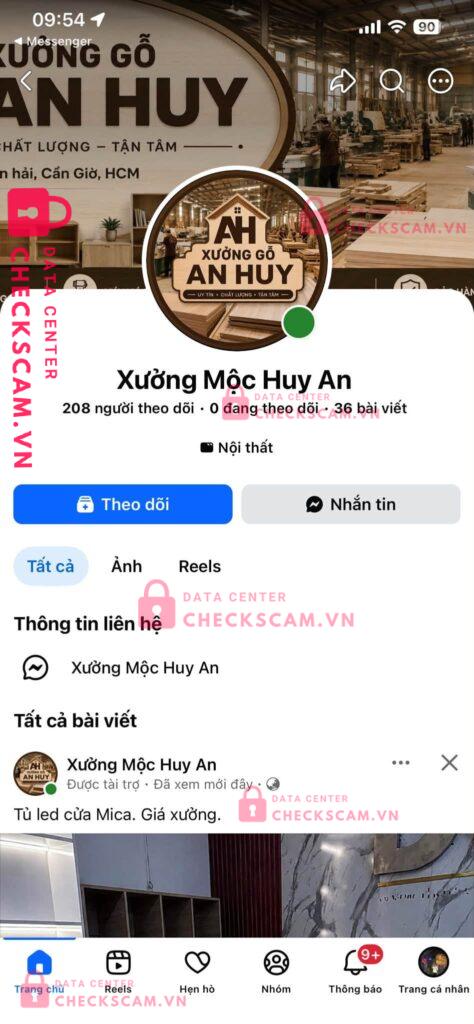The image size is (474, 1024).
Task: Return to Messenger via the status bar link
Action: click(54, 41)
